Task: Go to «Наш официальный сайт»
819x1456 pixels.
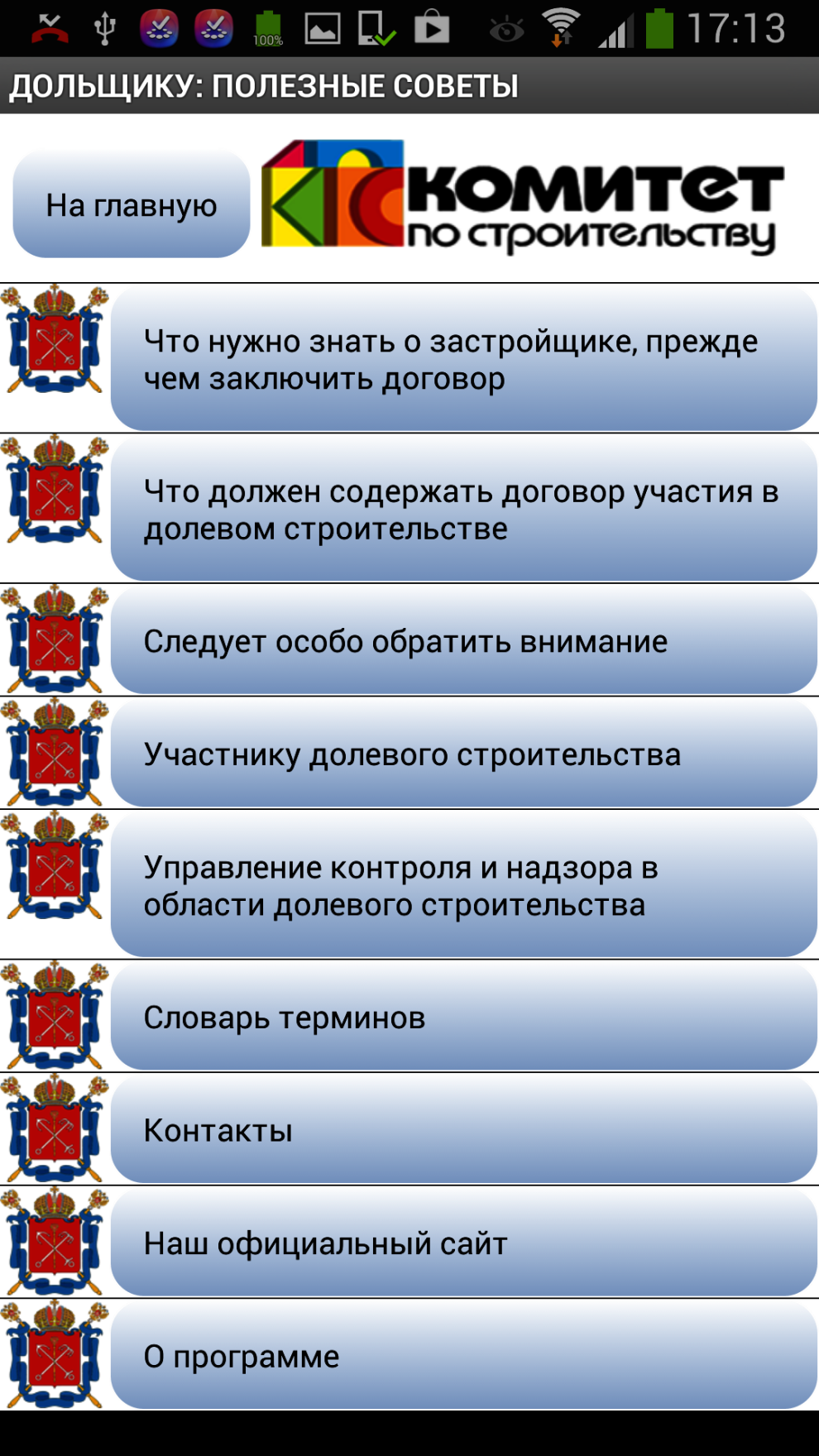Action: pyautogui.click(x=464, y=1243)
